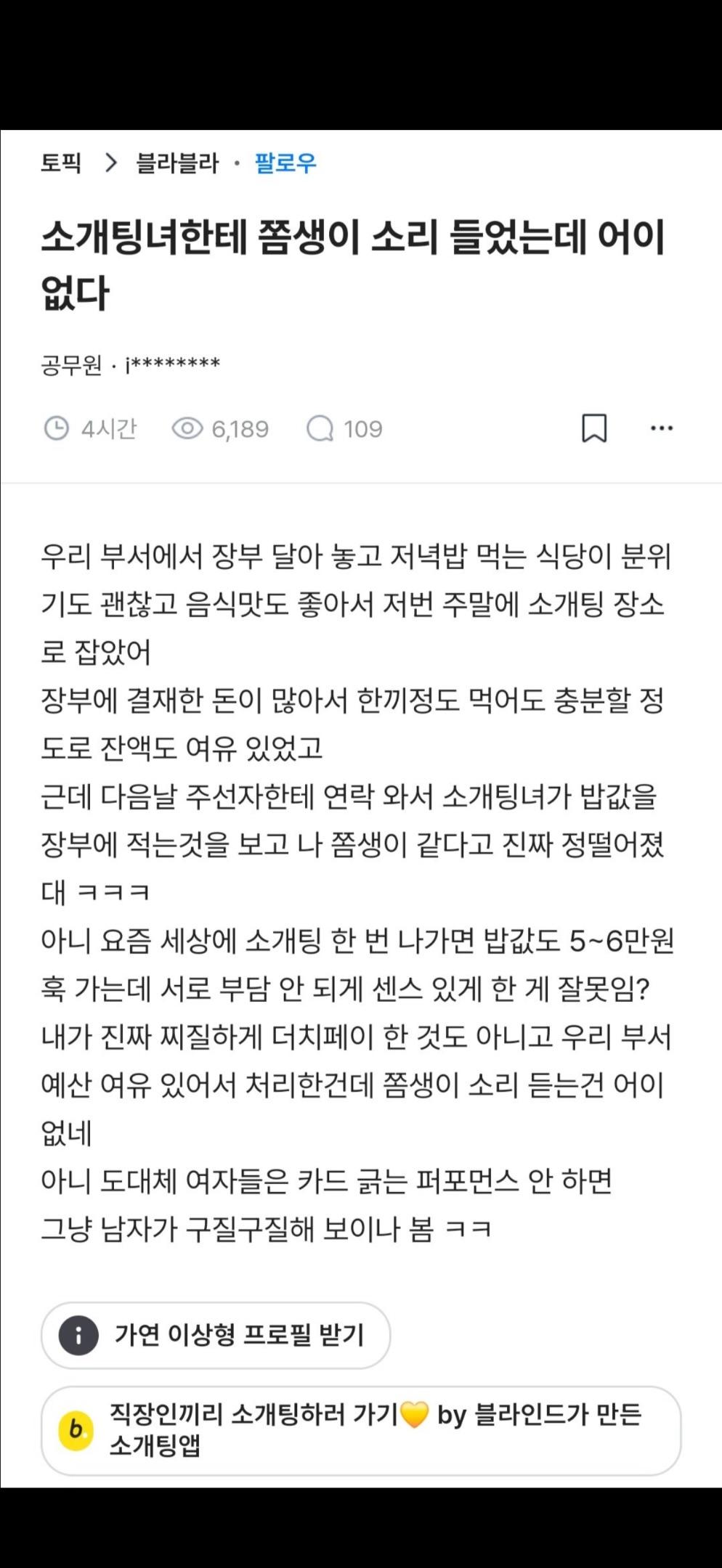Bookmark this post using the bookmark icon
The image size is (722, 1568).
pyautogui.click(x=596, y=428)
